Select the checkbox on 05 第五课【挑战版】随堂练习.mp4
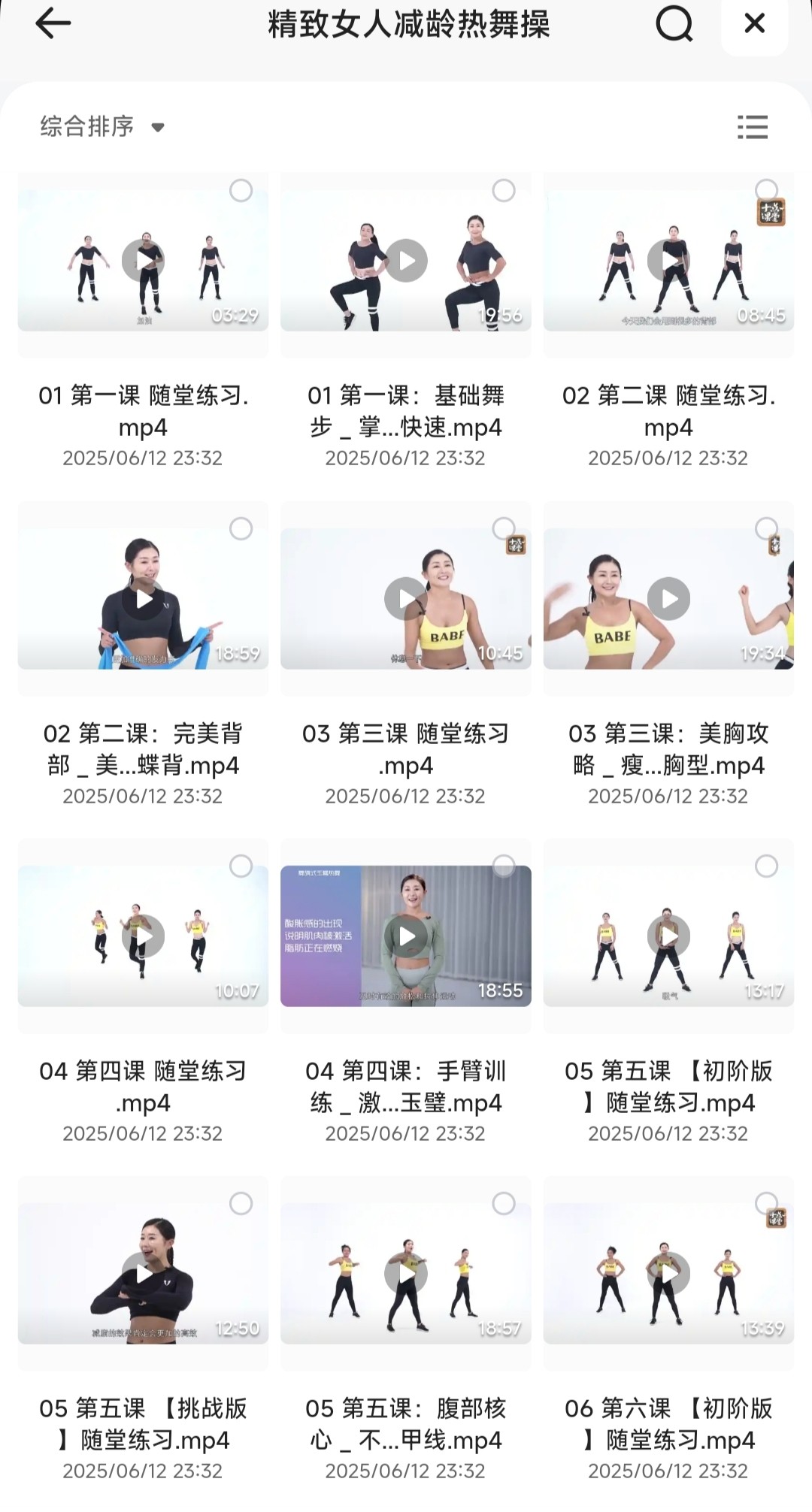This screenshot has height=1512, width=812. 241,1203
